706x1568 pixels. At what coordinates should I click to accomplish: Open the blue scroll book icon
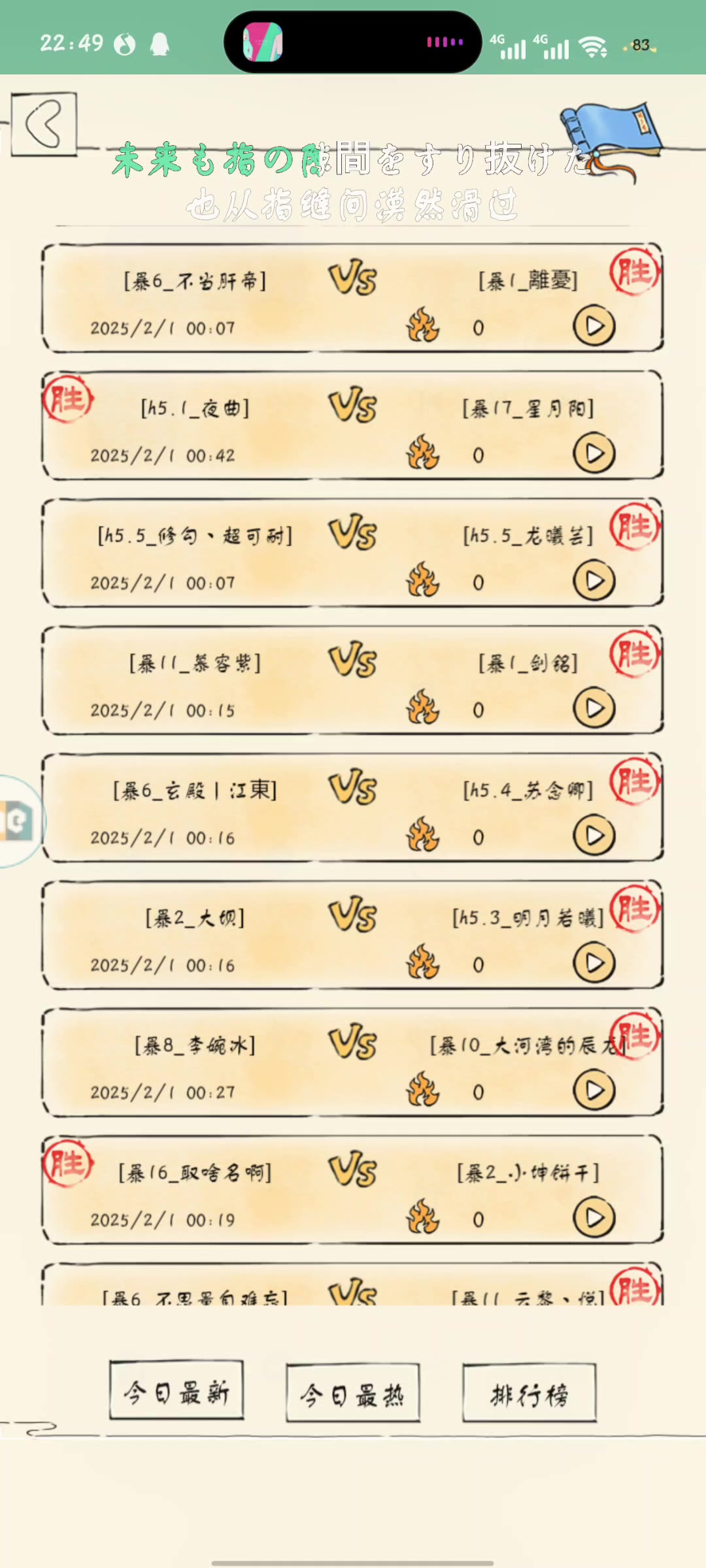coord(611,135)
